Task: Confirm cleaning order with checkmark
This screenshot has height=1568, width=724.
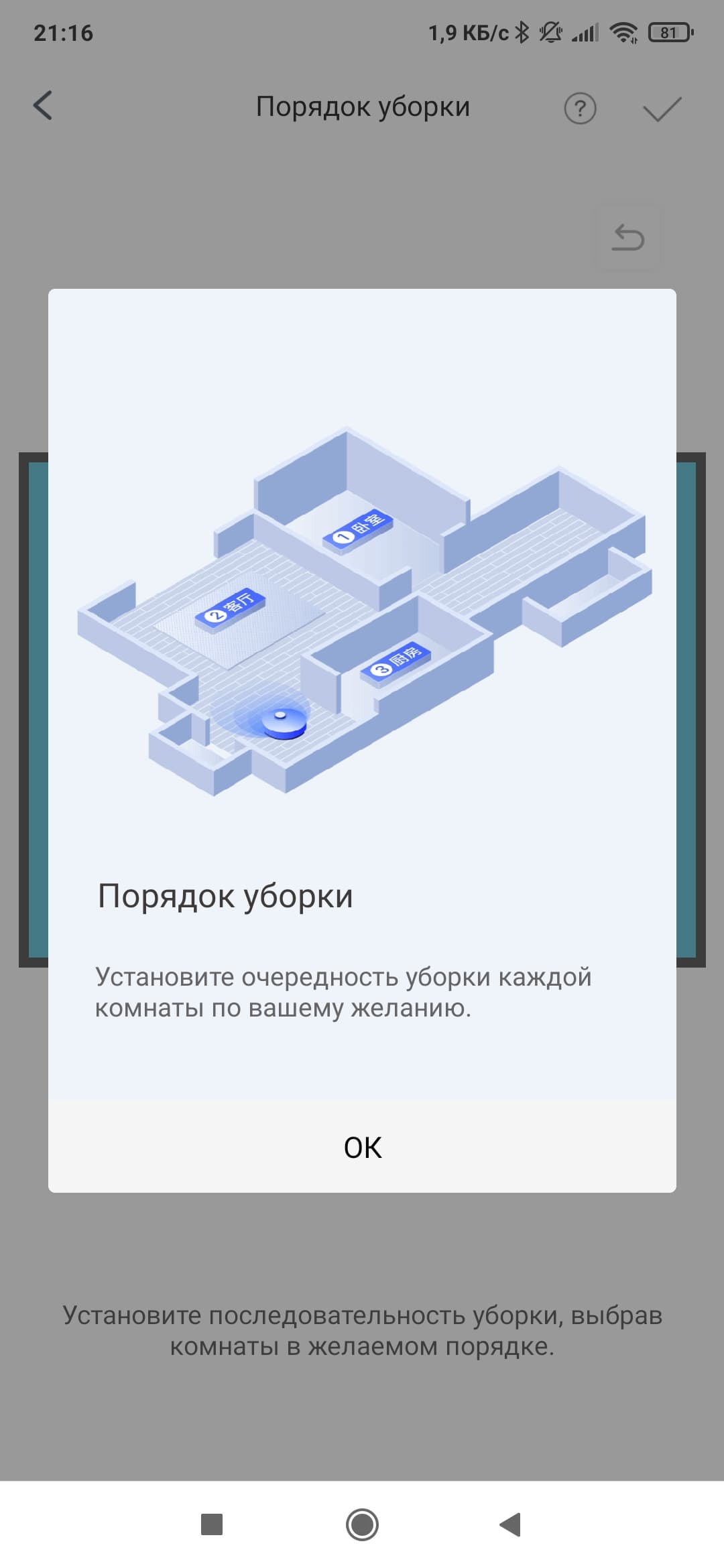Action: pyautogui.click(x=662, y=109)
